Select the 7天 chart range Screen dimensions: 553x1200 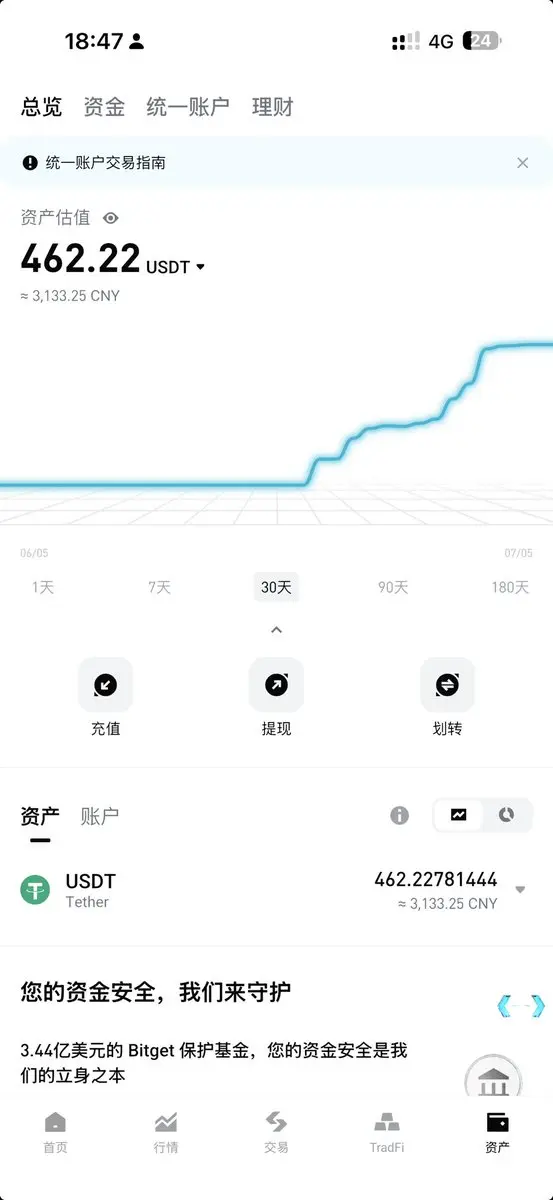coord(159,587)
